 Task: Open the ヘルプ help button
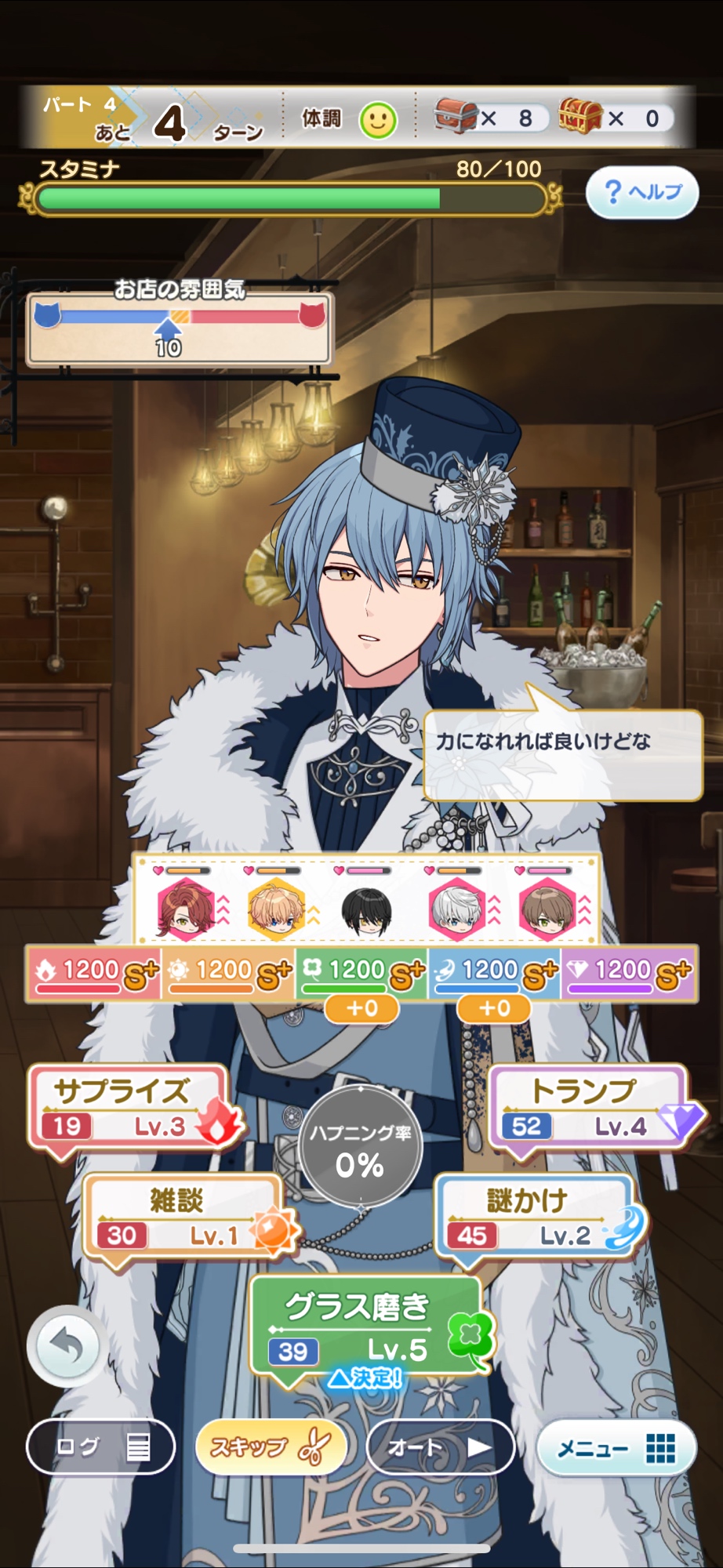point(641,191)
